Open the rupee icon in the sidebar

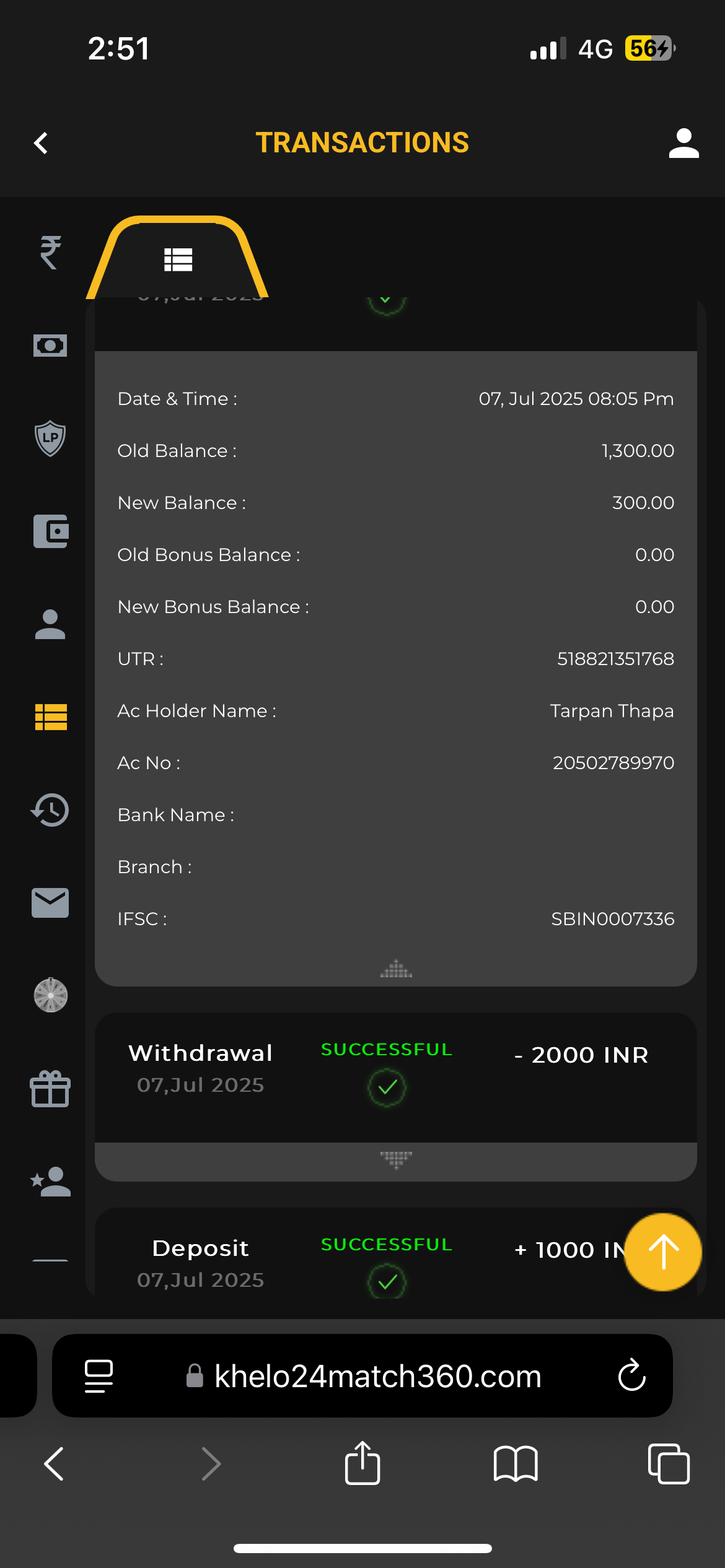point(50,253)
